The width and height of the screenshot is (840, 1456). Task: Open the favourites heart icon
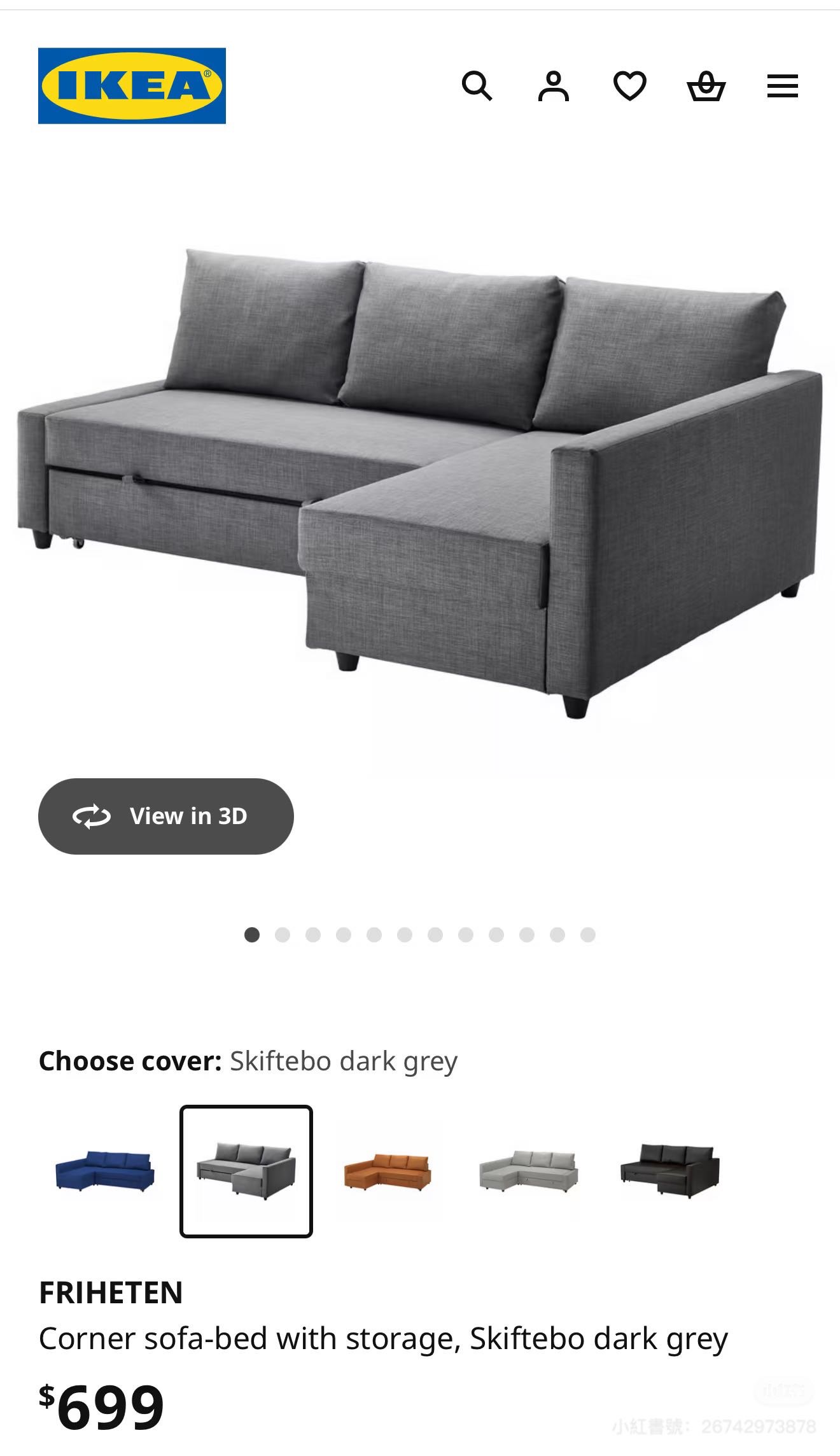629,86
